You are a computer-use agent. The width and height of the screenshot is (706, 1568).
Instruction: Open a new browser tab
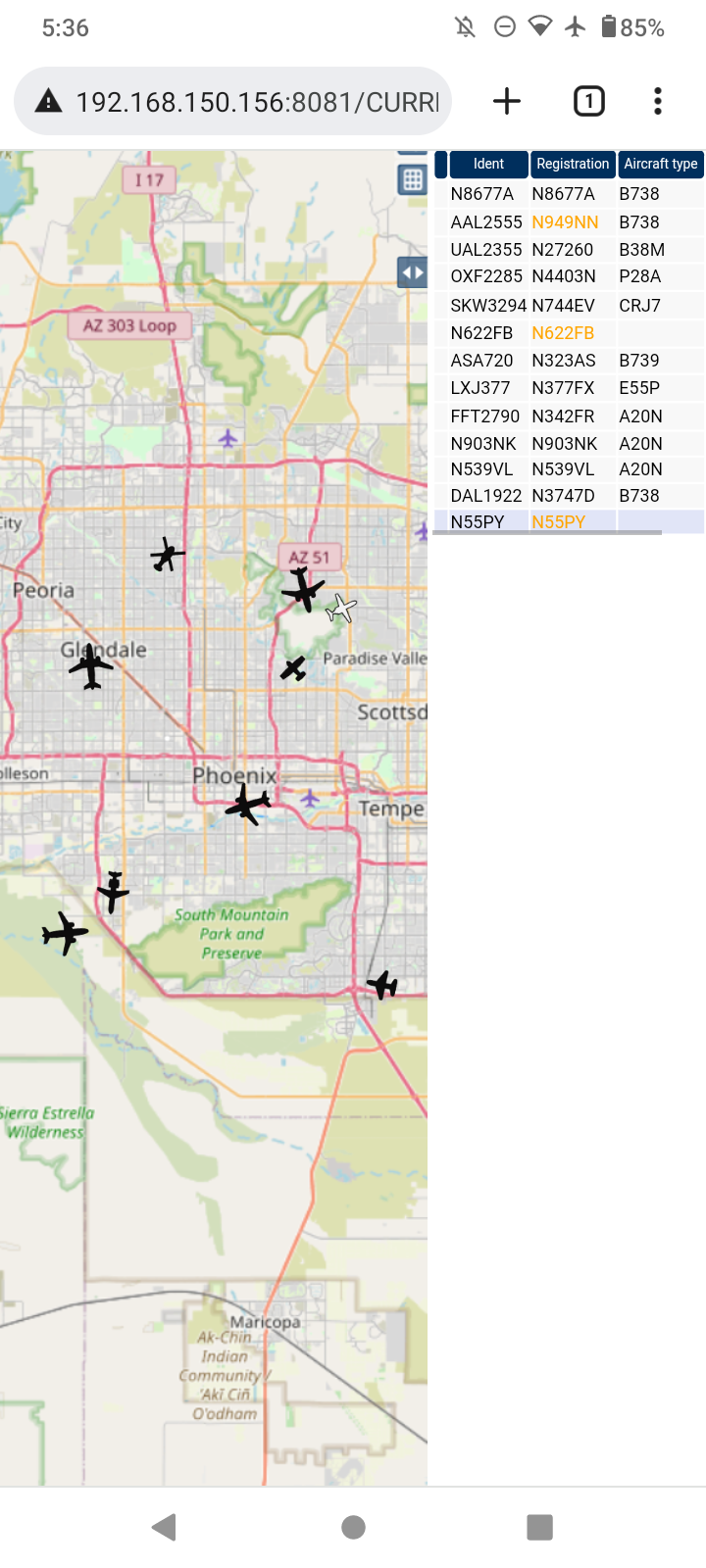[507, 101]
